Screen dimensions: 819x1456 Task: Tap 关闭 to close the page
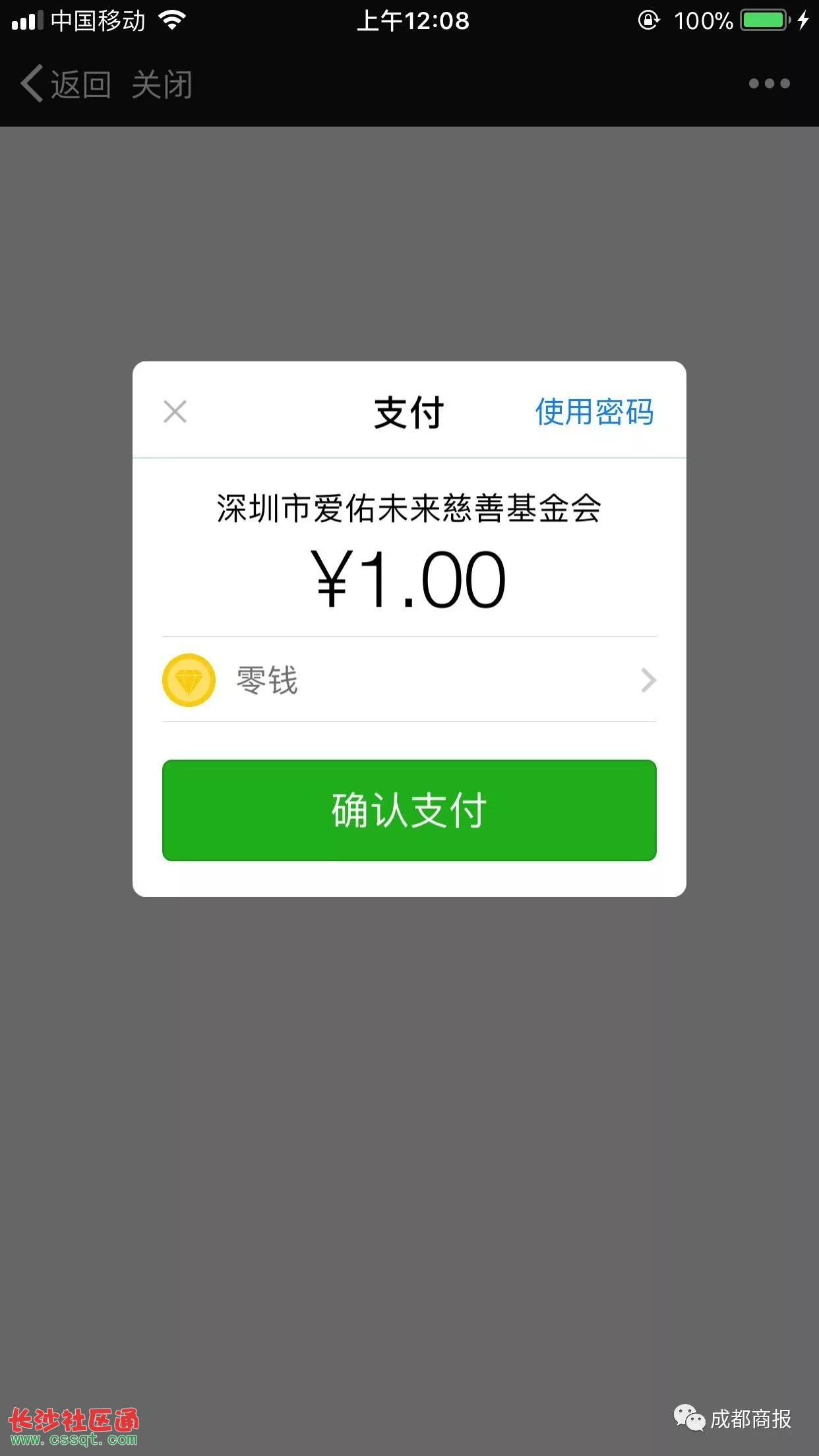pos(162,85)
